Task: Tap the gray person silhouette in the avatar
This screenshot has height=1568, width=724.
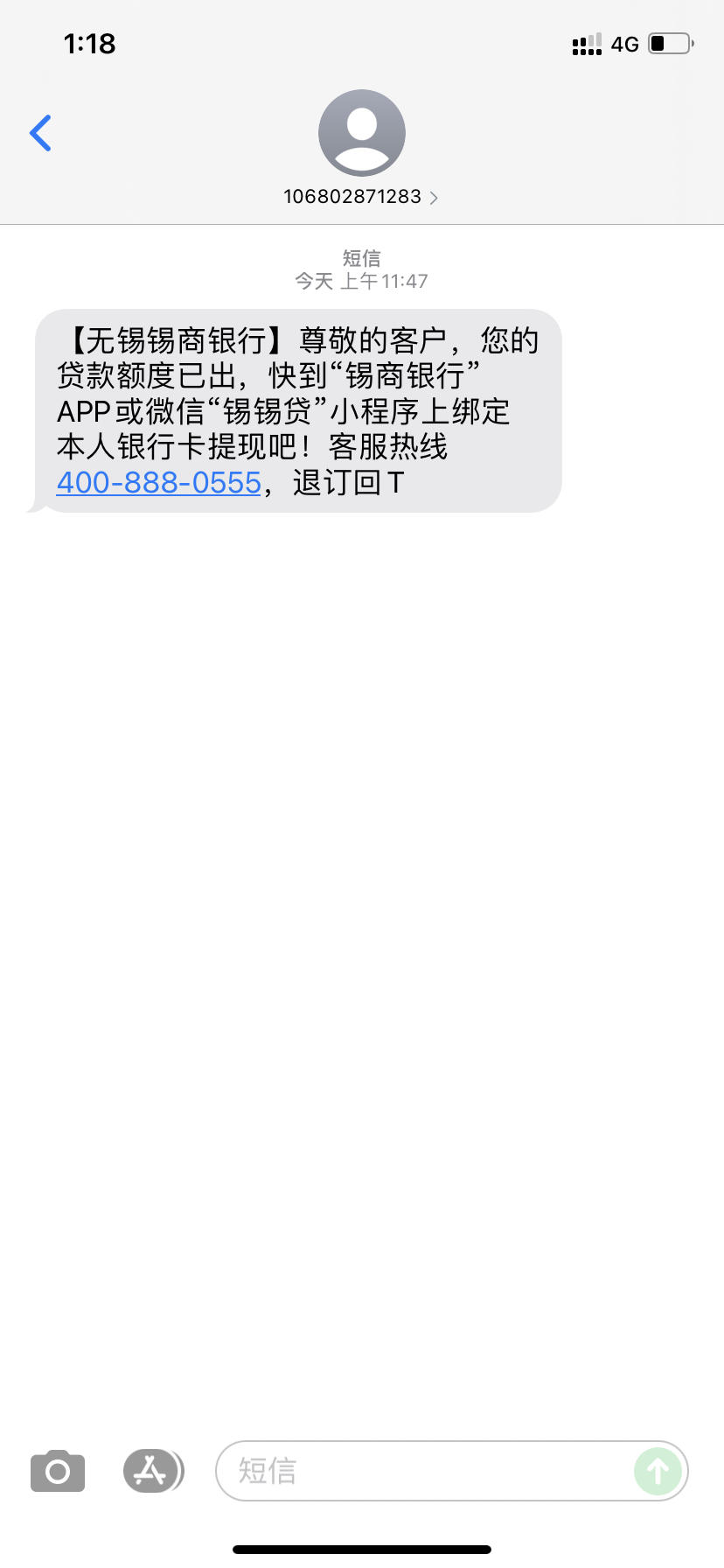Action: point(362,131)
